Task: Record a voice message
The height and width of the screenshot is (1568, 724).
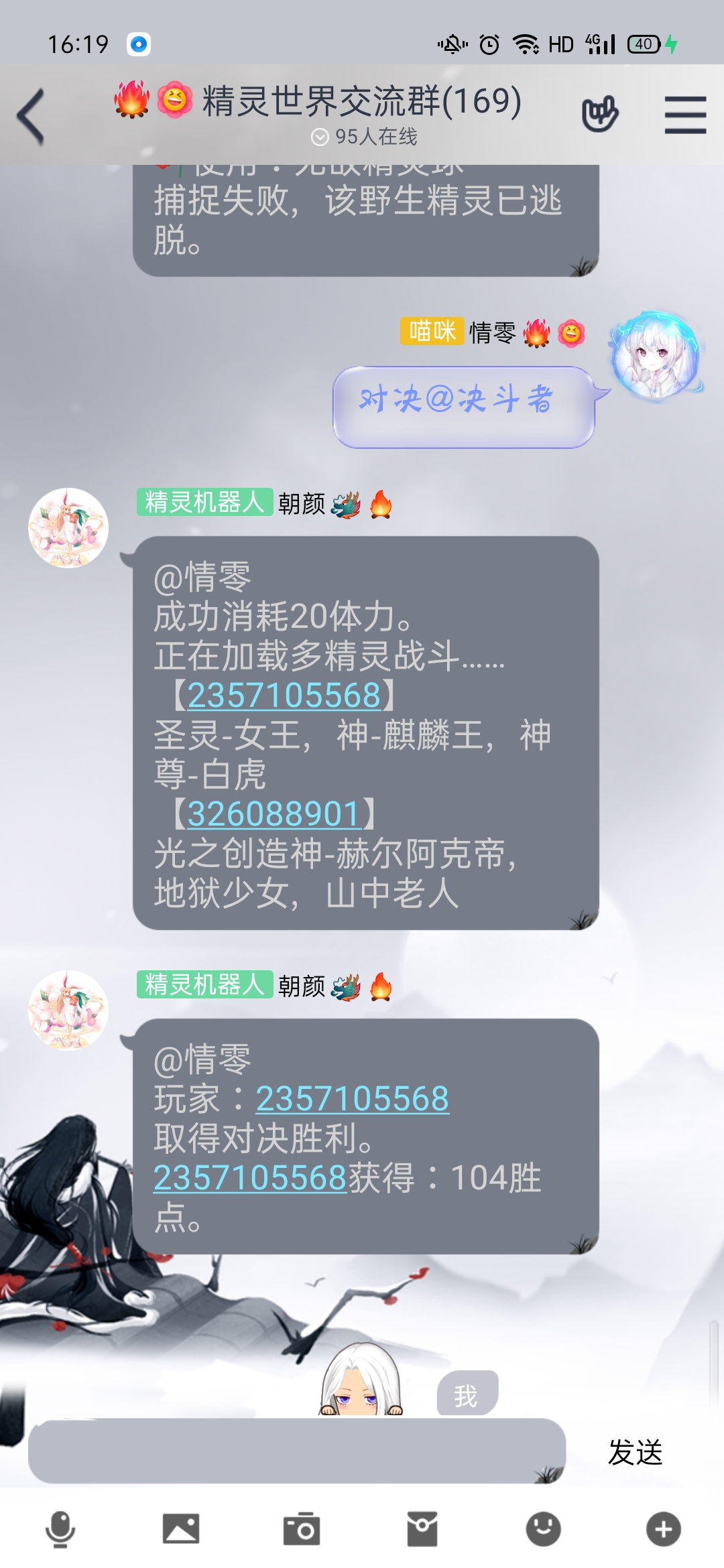Action: [x=60, y=1529]
